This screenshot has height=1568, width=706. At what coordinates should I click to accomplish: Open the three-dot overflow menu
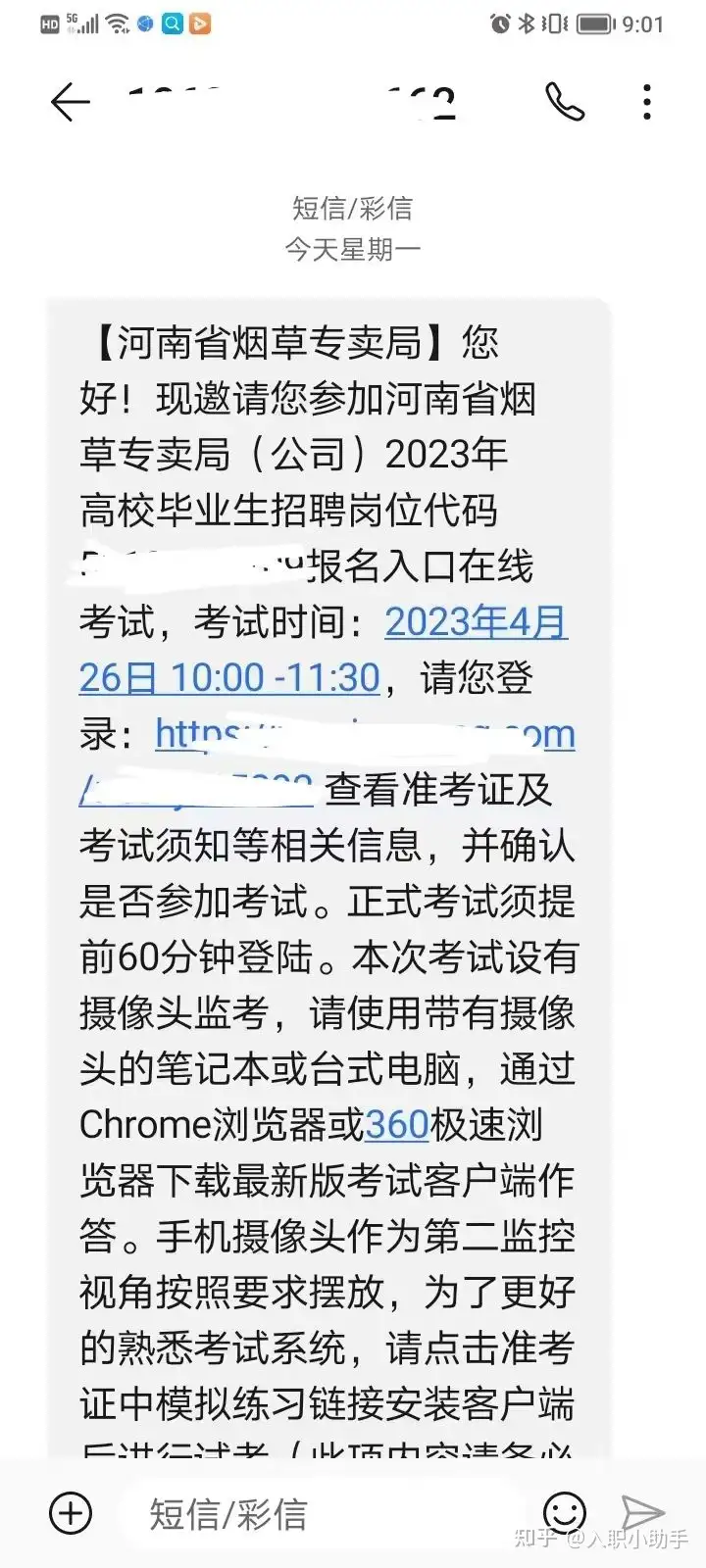click(646, 102)
